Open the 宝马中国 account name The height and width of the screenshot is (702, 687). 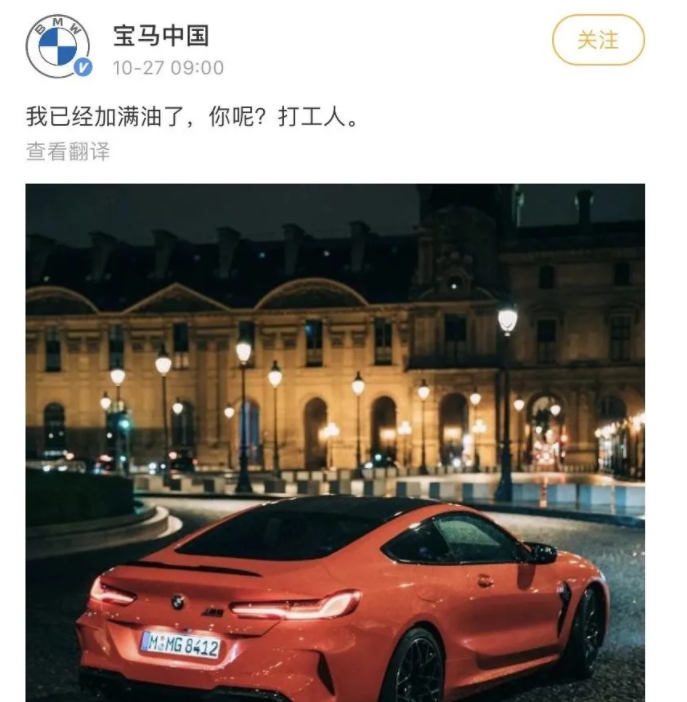(x=160, y=35)
